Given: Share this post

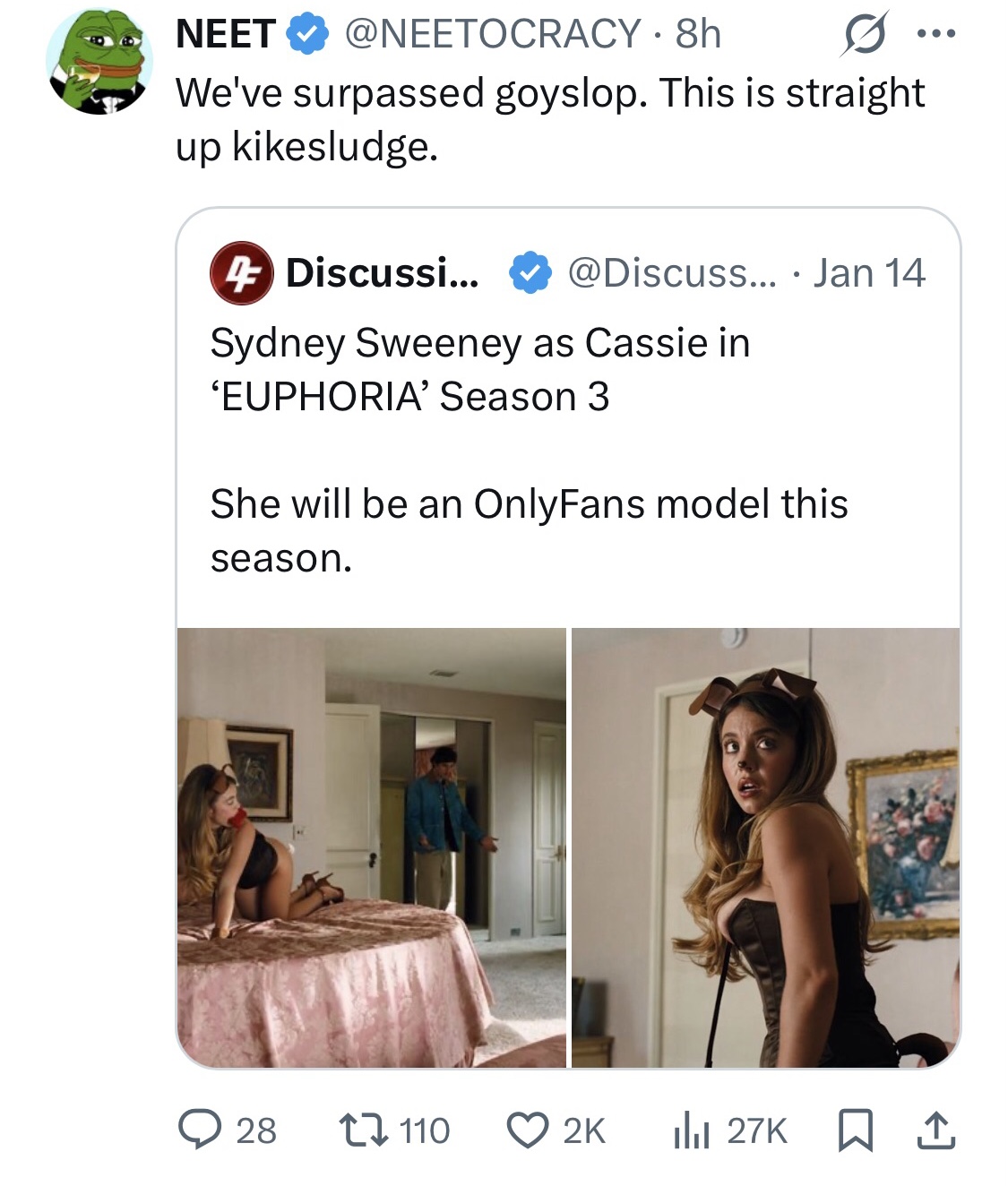Looking at the screenshot, I should coord(936,1130).
